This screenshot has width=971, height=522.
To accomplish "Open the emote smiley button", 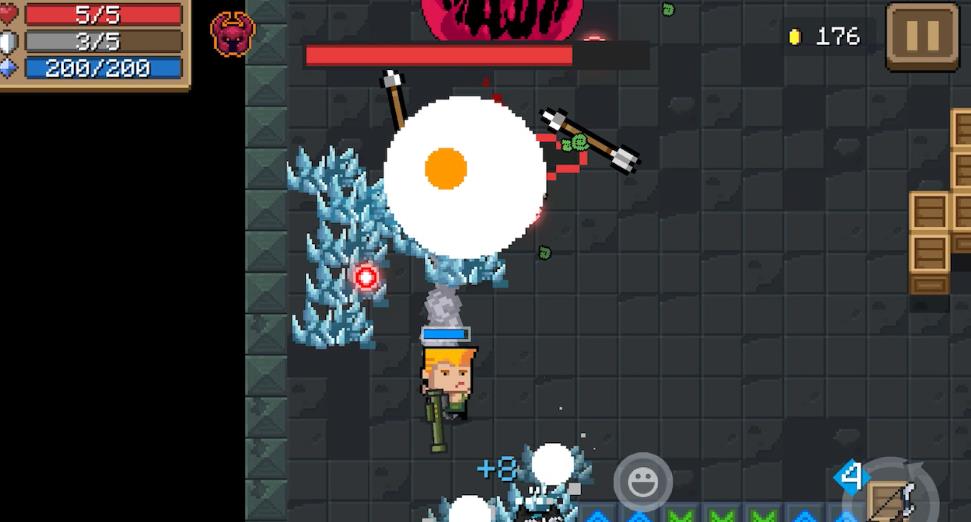I will [x=642, y=482].
